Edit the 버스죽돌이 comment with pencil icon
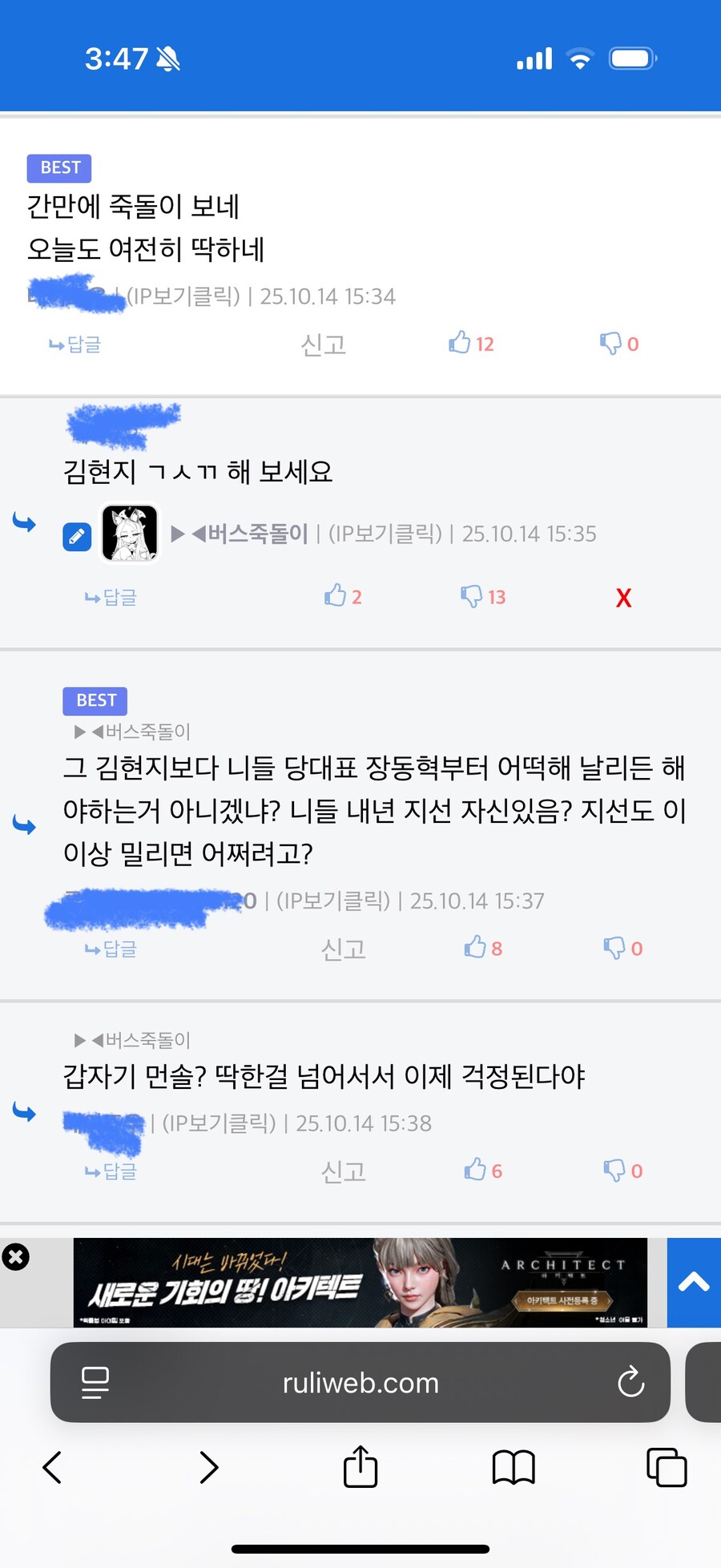This screenshot has width=721, height=1568. [x=77, y=535]
